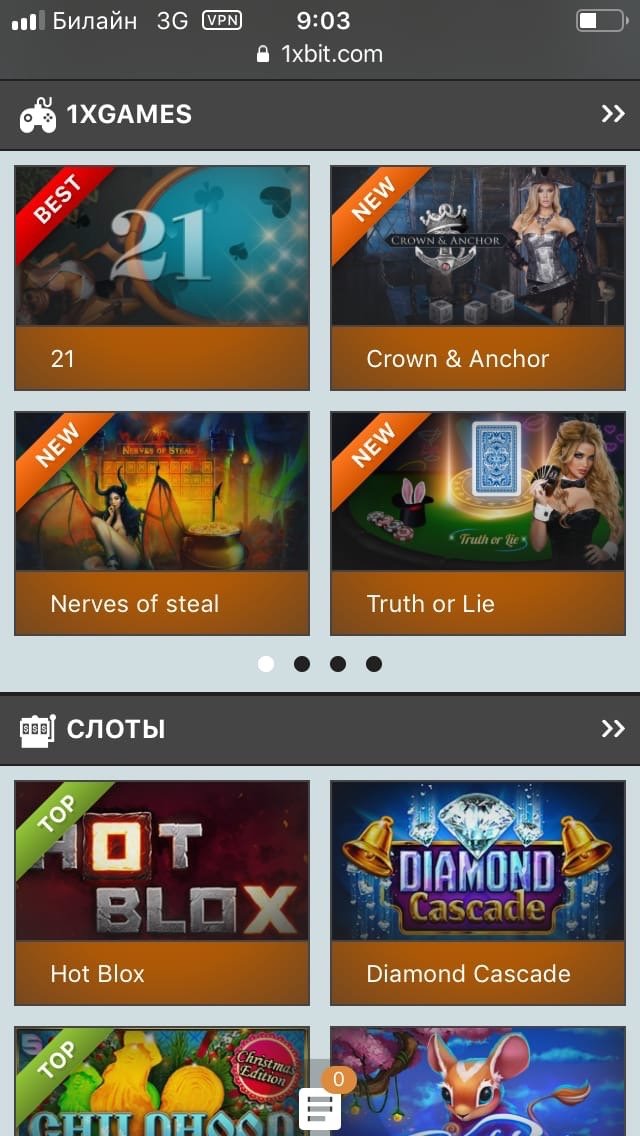Jump to the fourth carousel page dot
The image size is (640, 1136).
(x=374, y=664)
